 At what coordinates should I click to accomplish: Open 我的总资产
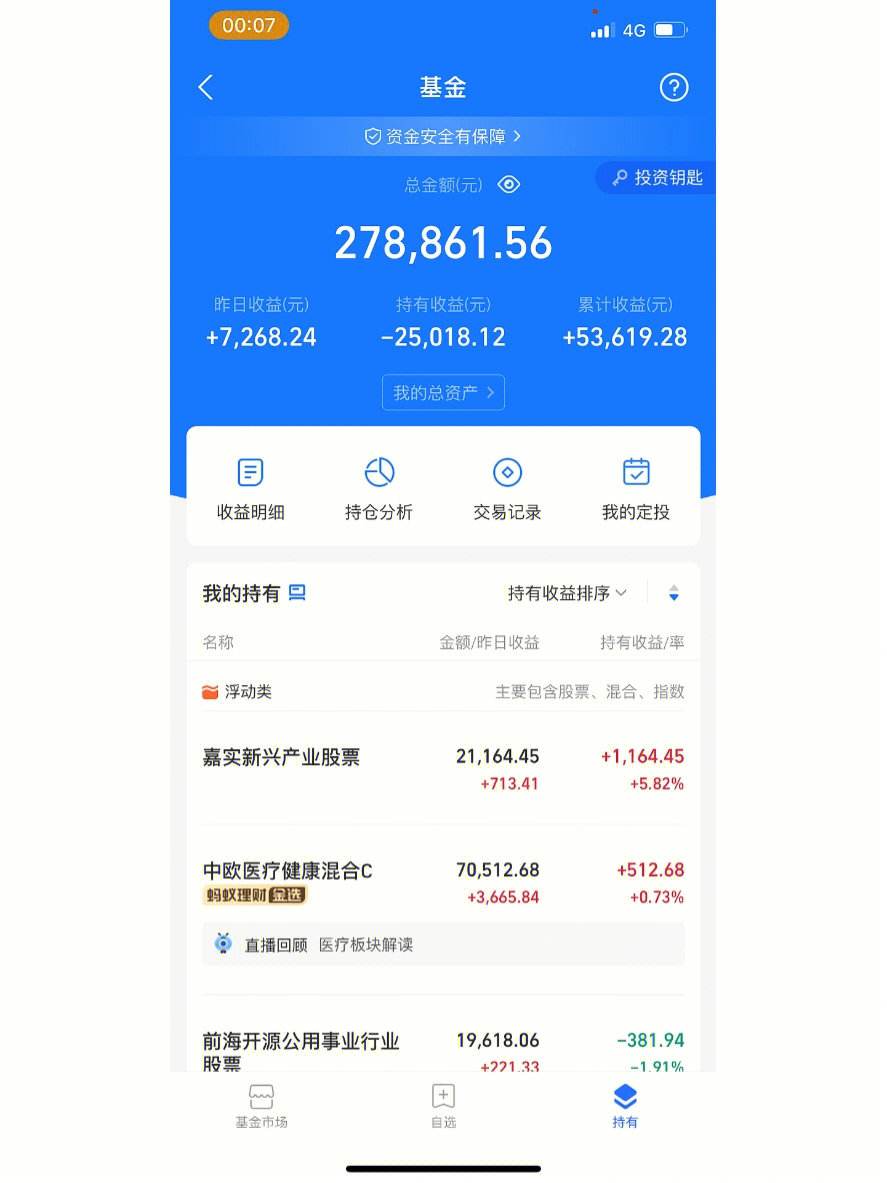click(x=443, y=393)
